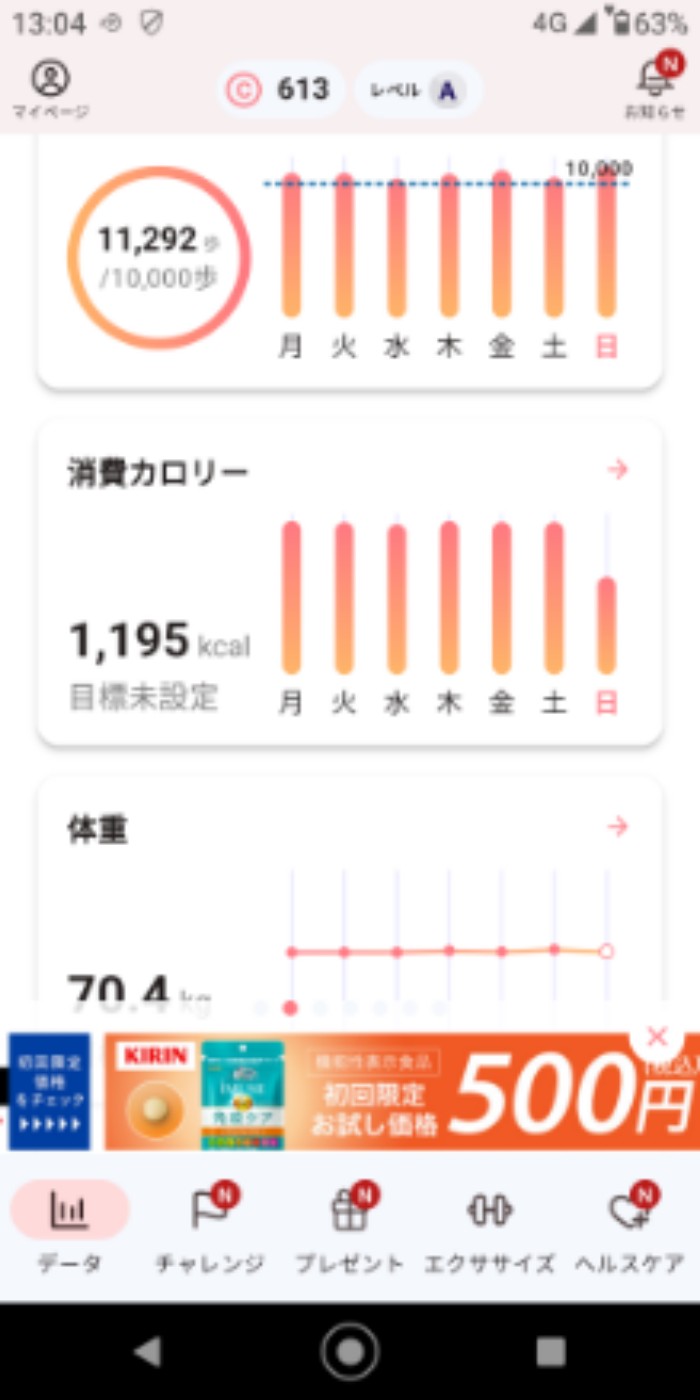
Task: Open 体重 details arrow
Action: [x=617, y=827]
